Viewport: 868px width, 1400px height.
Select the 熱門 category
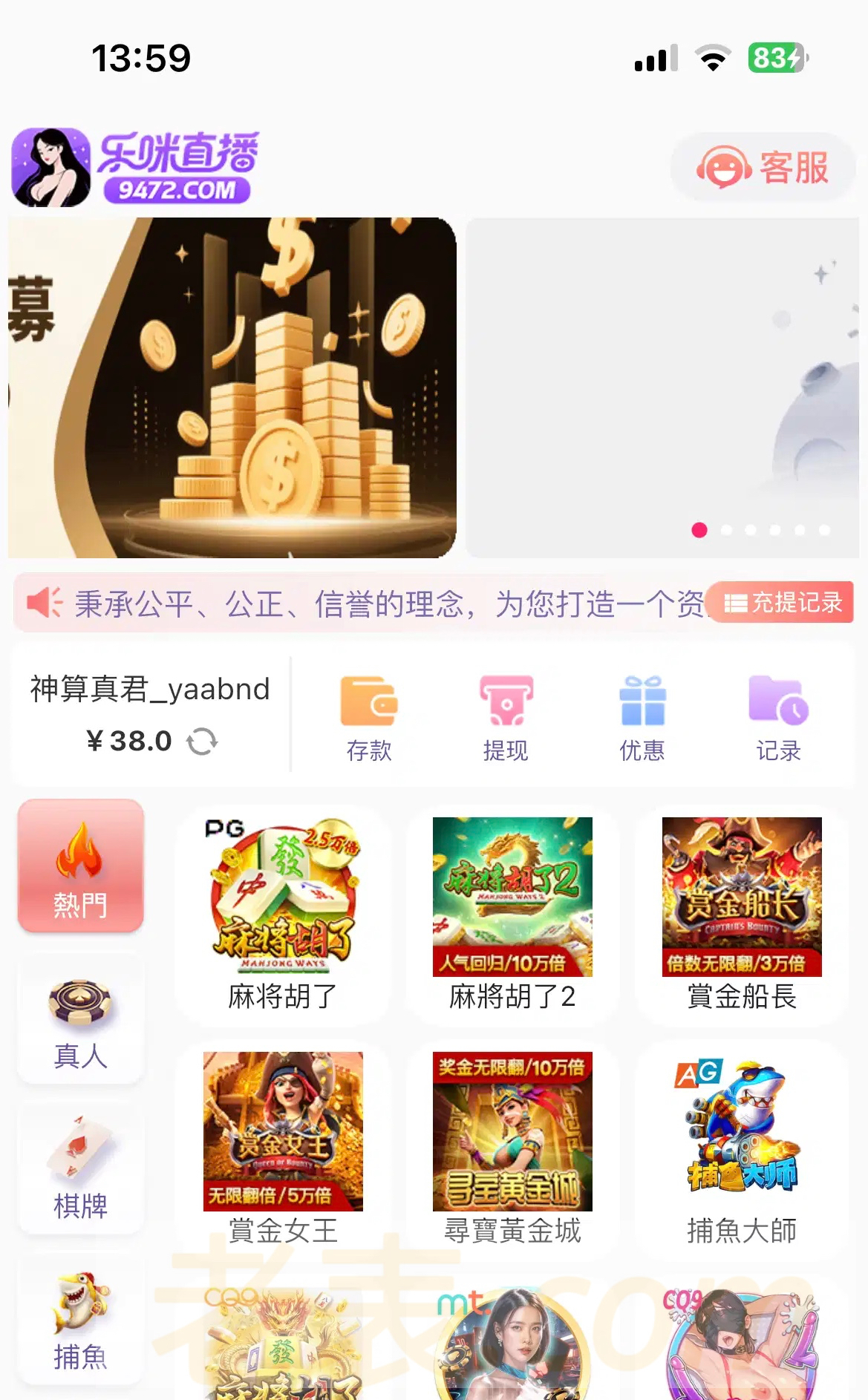point(80,866)
